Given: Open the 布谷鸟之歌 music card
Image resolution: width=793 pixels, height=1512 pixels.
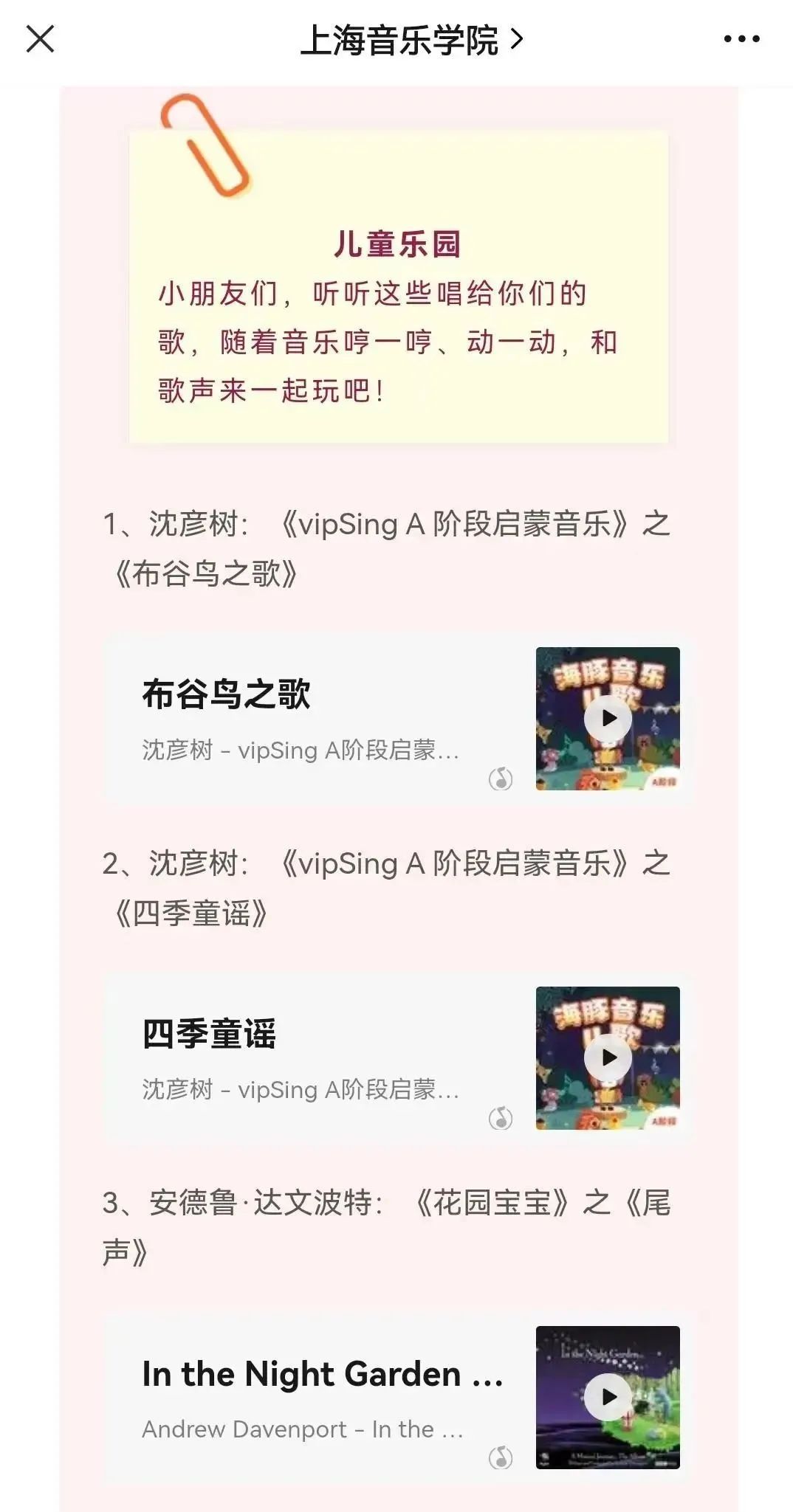Looking at the screenshot, I should pyautogui.click(x=310, y=719).
